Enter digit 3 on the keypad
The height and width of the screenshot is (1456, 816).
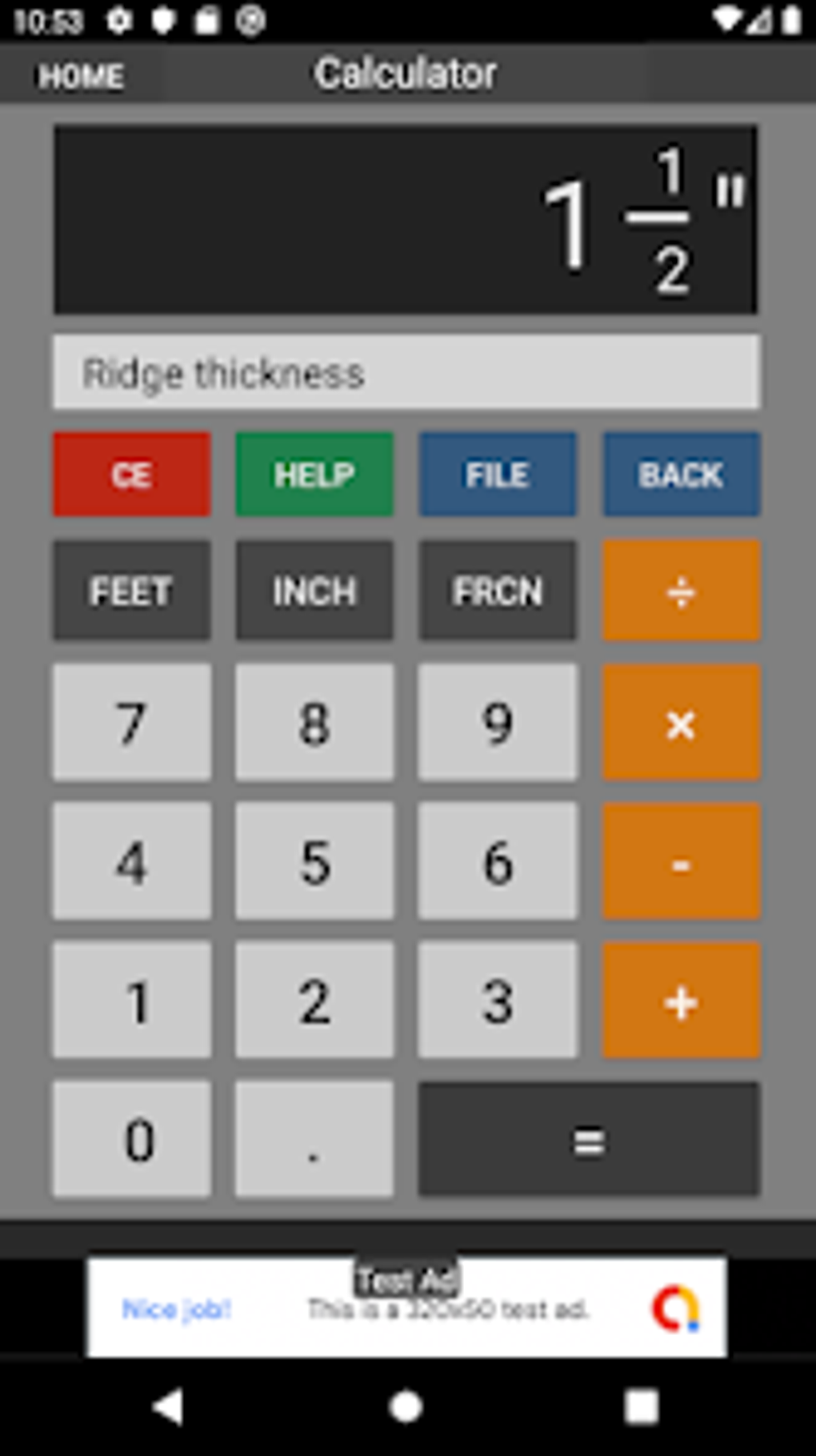(497, 1001)
